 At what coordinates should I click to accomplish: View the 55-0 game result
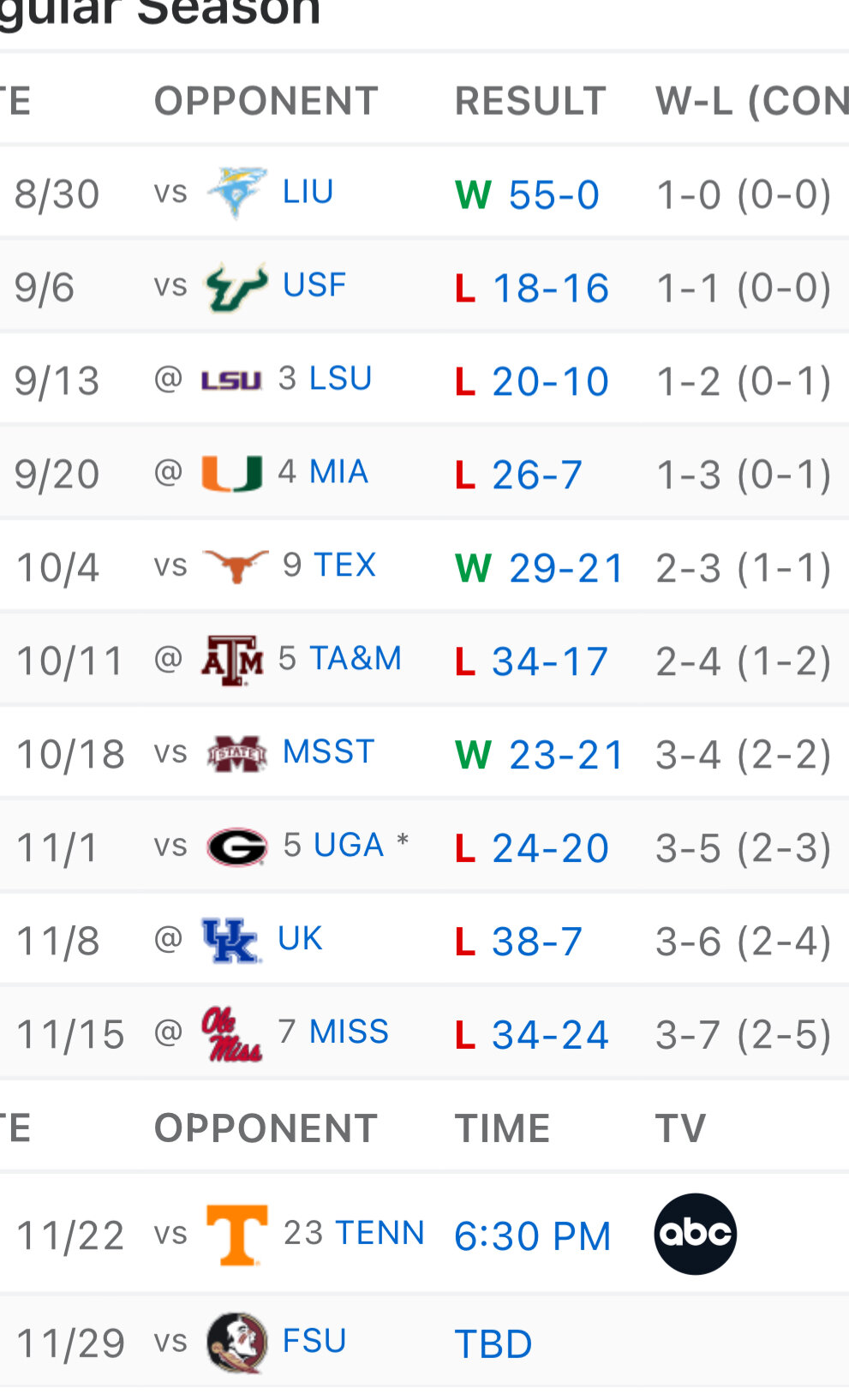(553, 195)
